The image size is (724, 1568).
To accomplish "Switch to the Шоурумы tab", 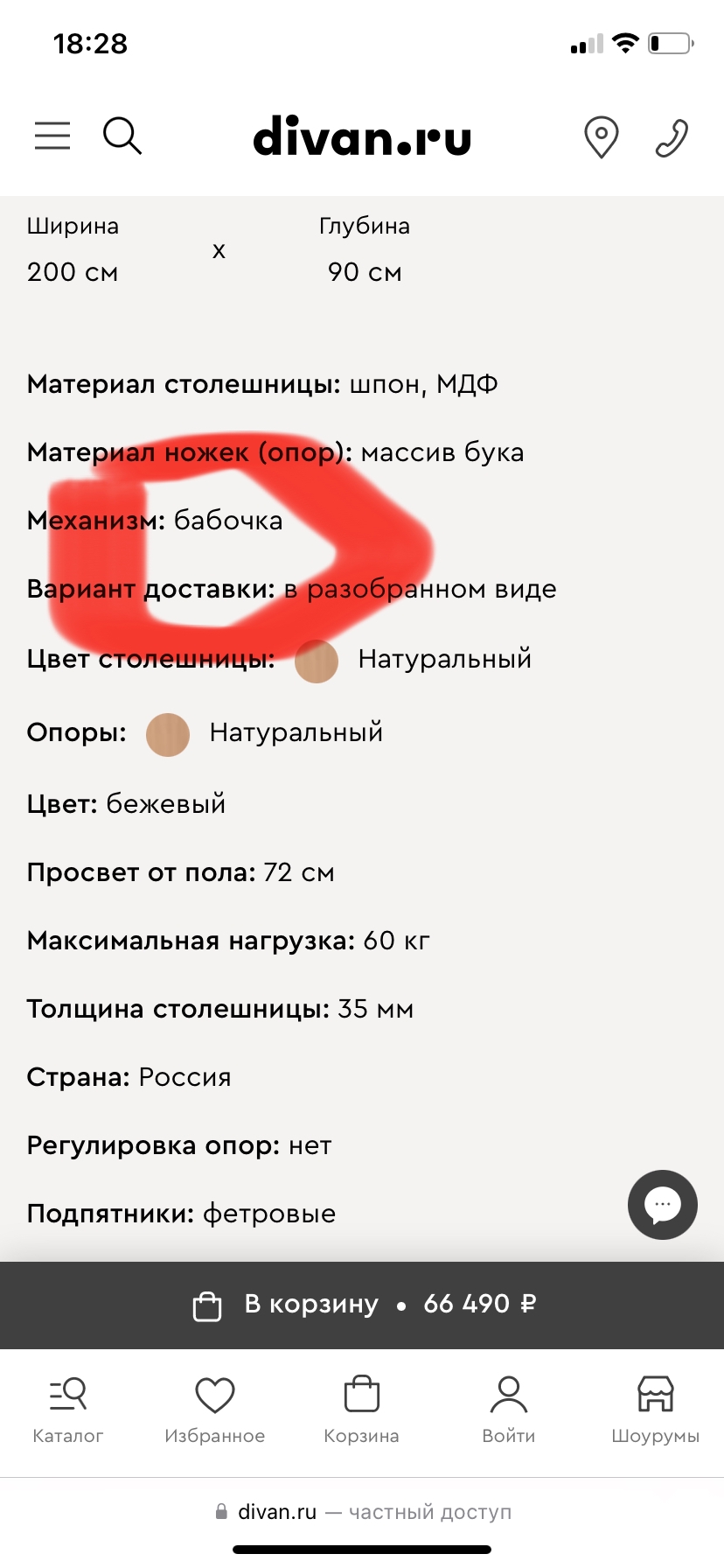I will pos(655,1410).
